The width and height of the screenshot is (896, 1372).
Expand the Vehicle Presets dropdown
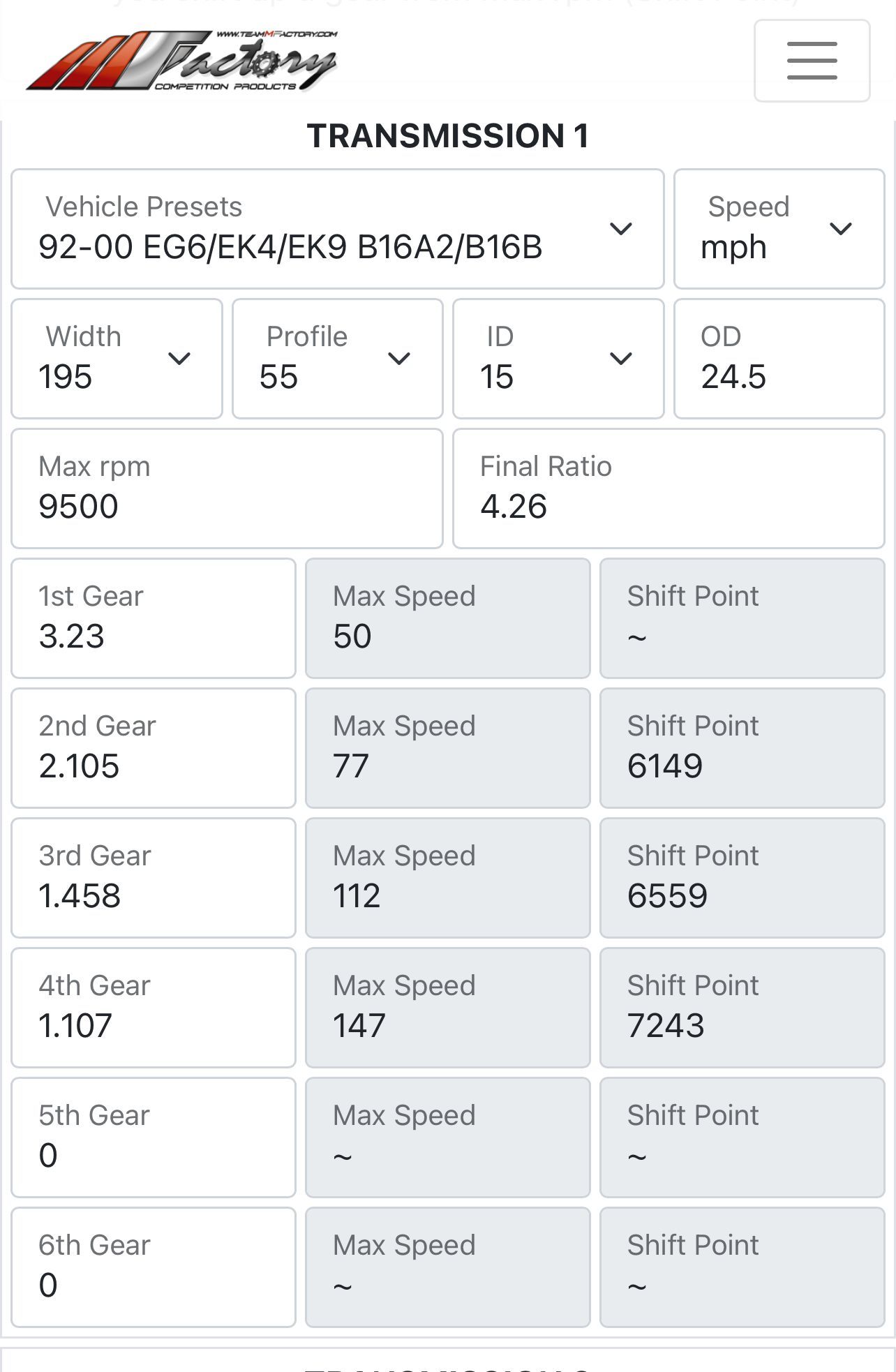coord(337,229)
